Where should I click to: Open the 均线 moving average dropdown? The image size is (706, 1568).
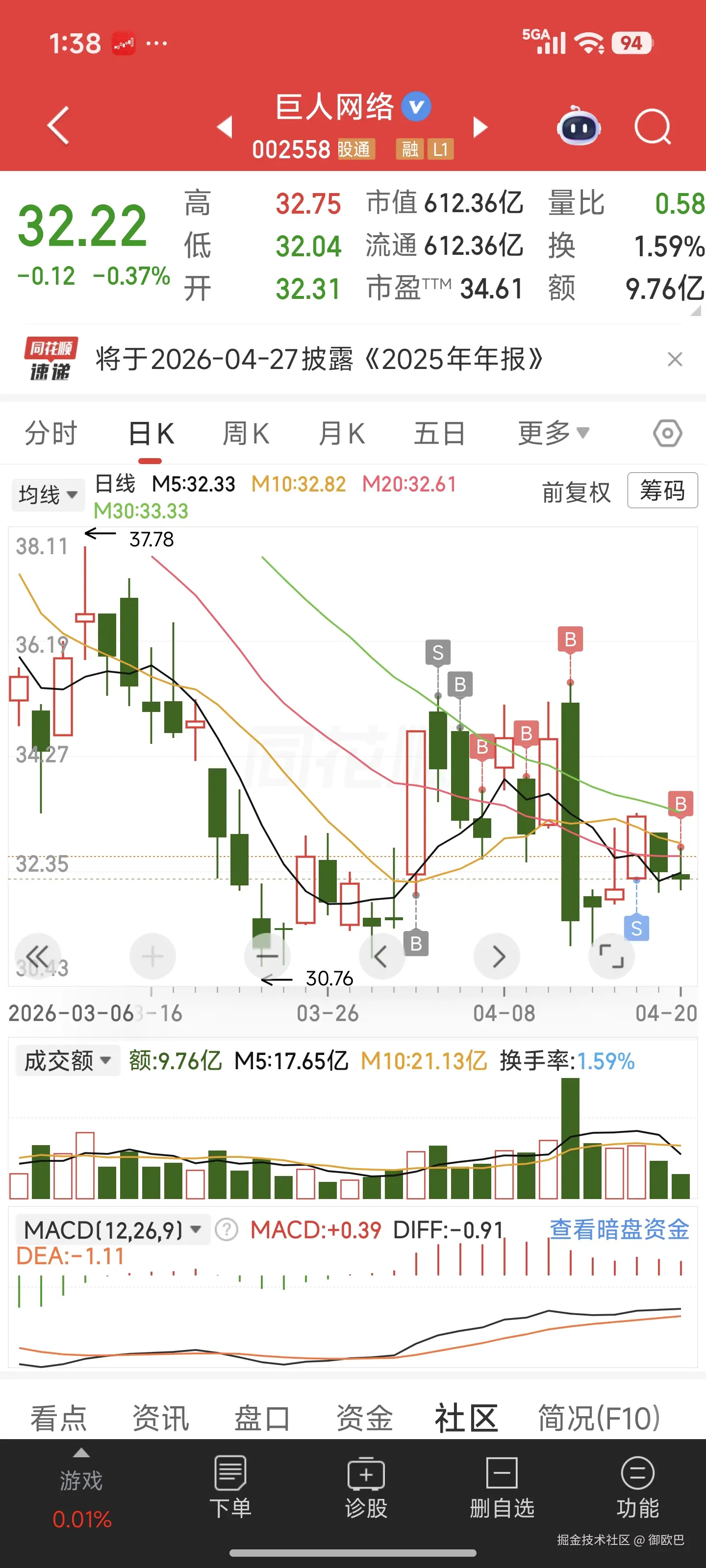click(x=48, y=494)
